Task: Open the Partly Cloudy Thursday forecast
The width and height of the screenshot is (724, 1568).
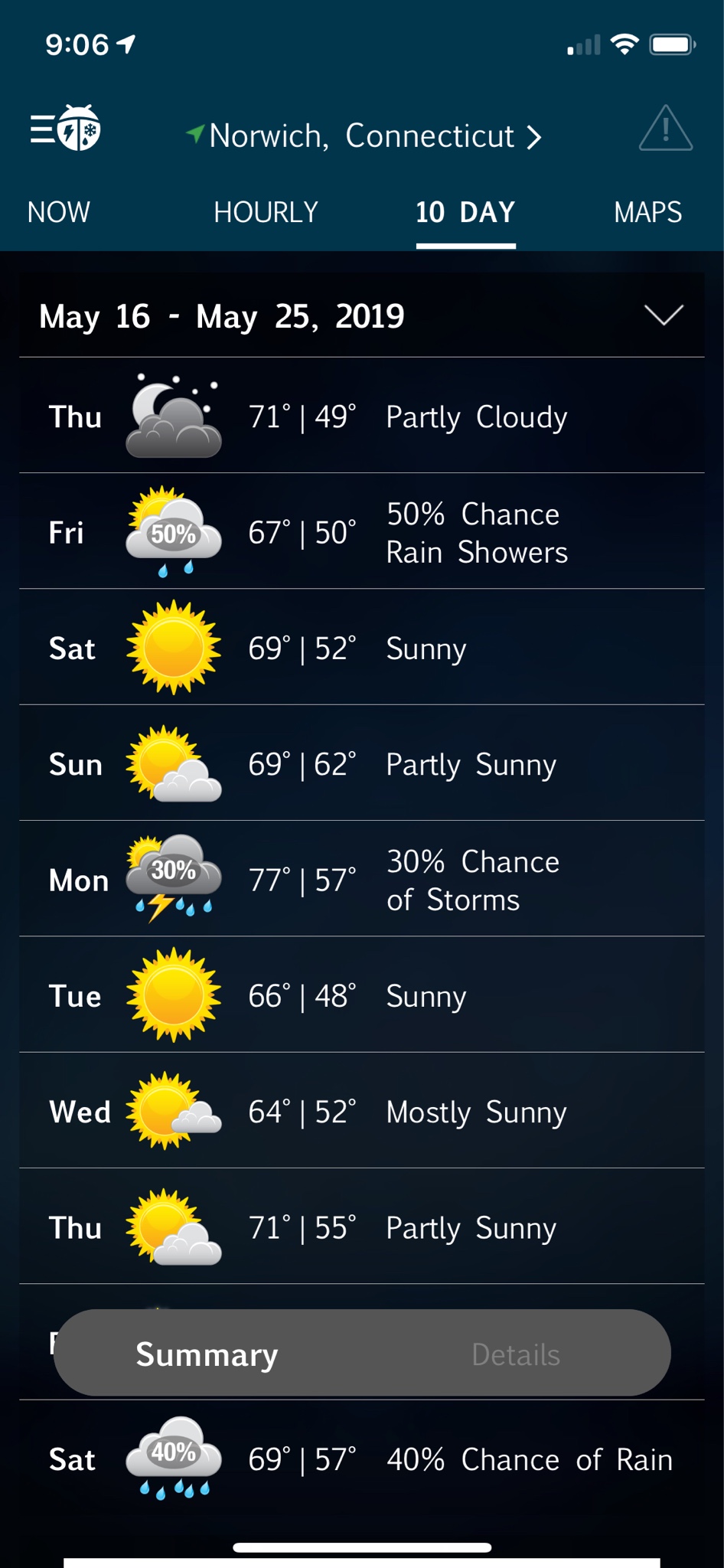Action: pos(361,416)
